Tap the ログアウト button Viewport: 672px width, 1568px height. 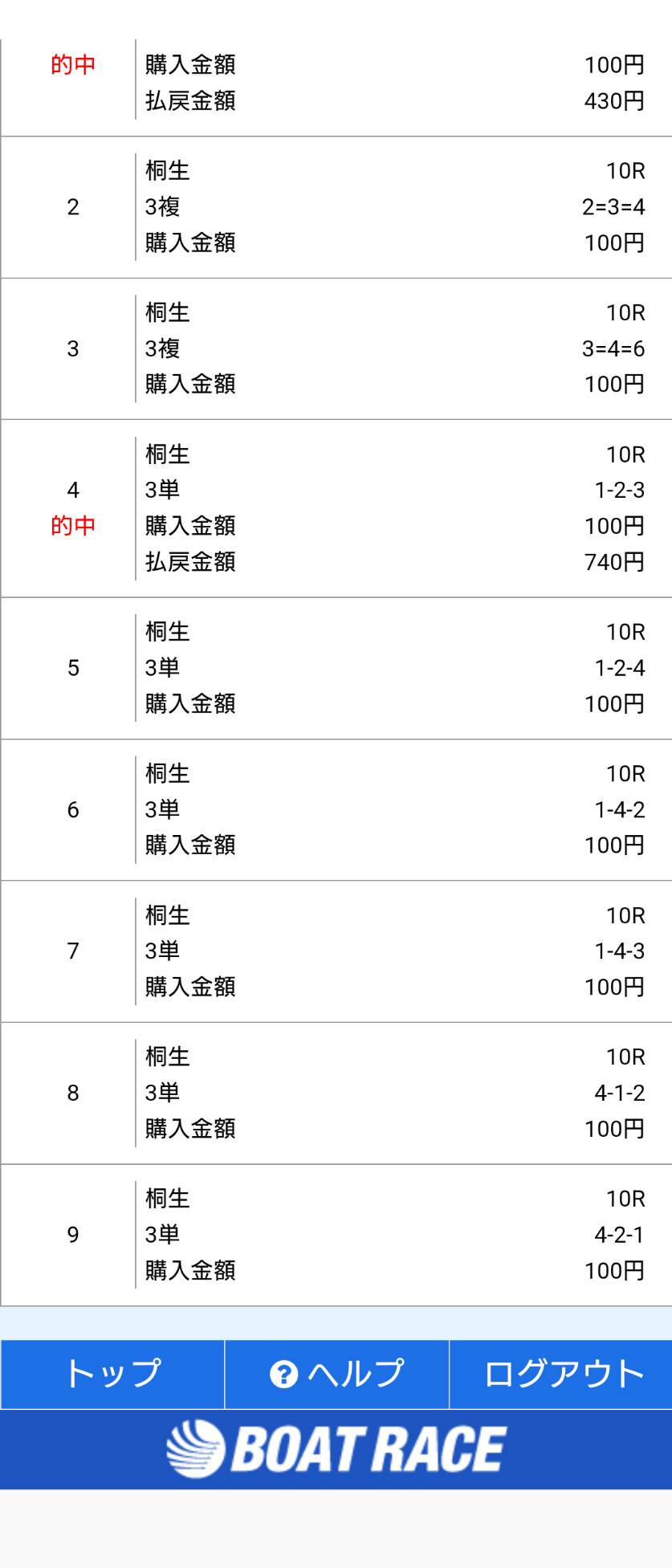click(x=561, y=1374)
